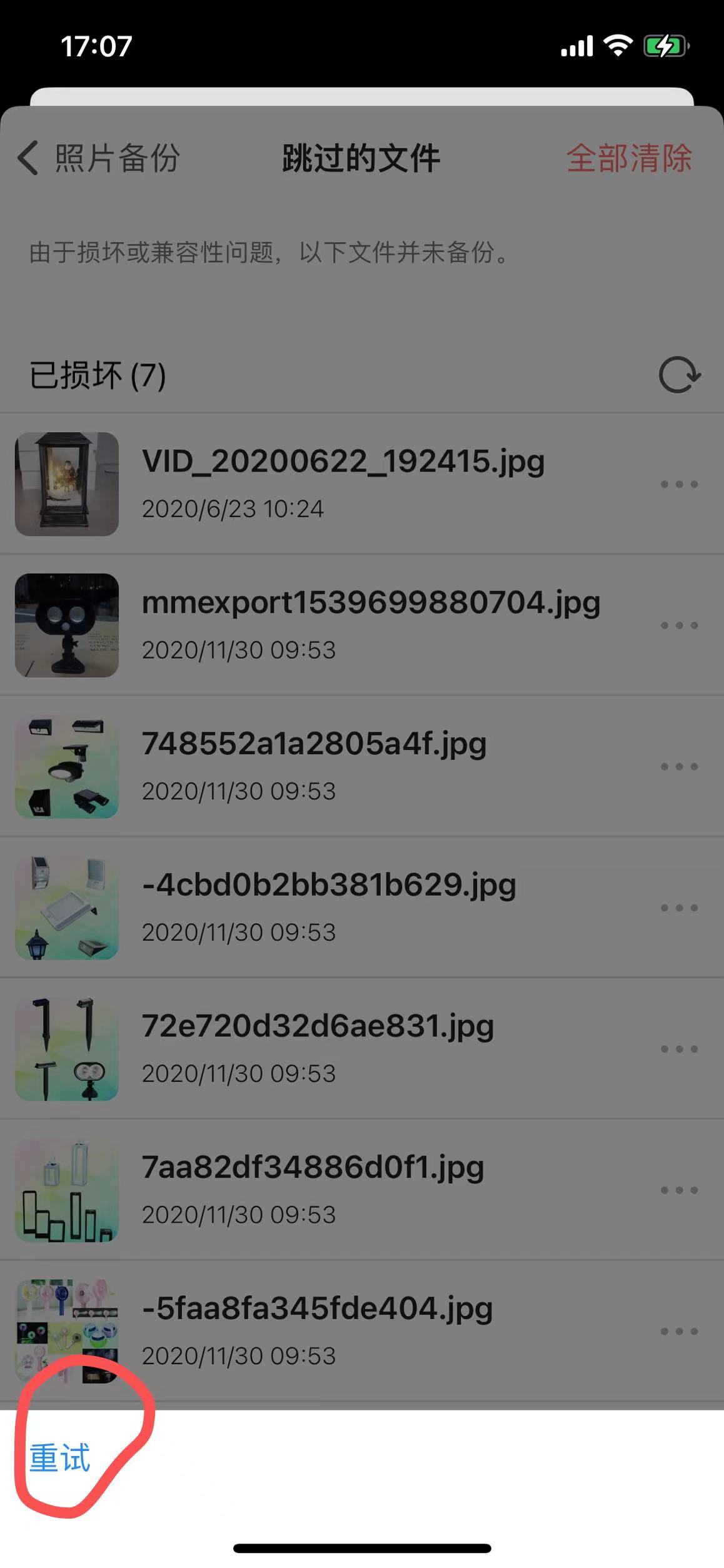Open more options for mmexport1539699880704.jpg
Image resolution: width=724 pixels, height=1568 pixels.
679,625
